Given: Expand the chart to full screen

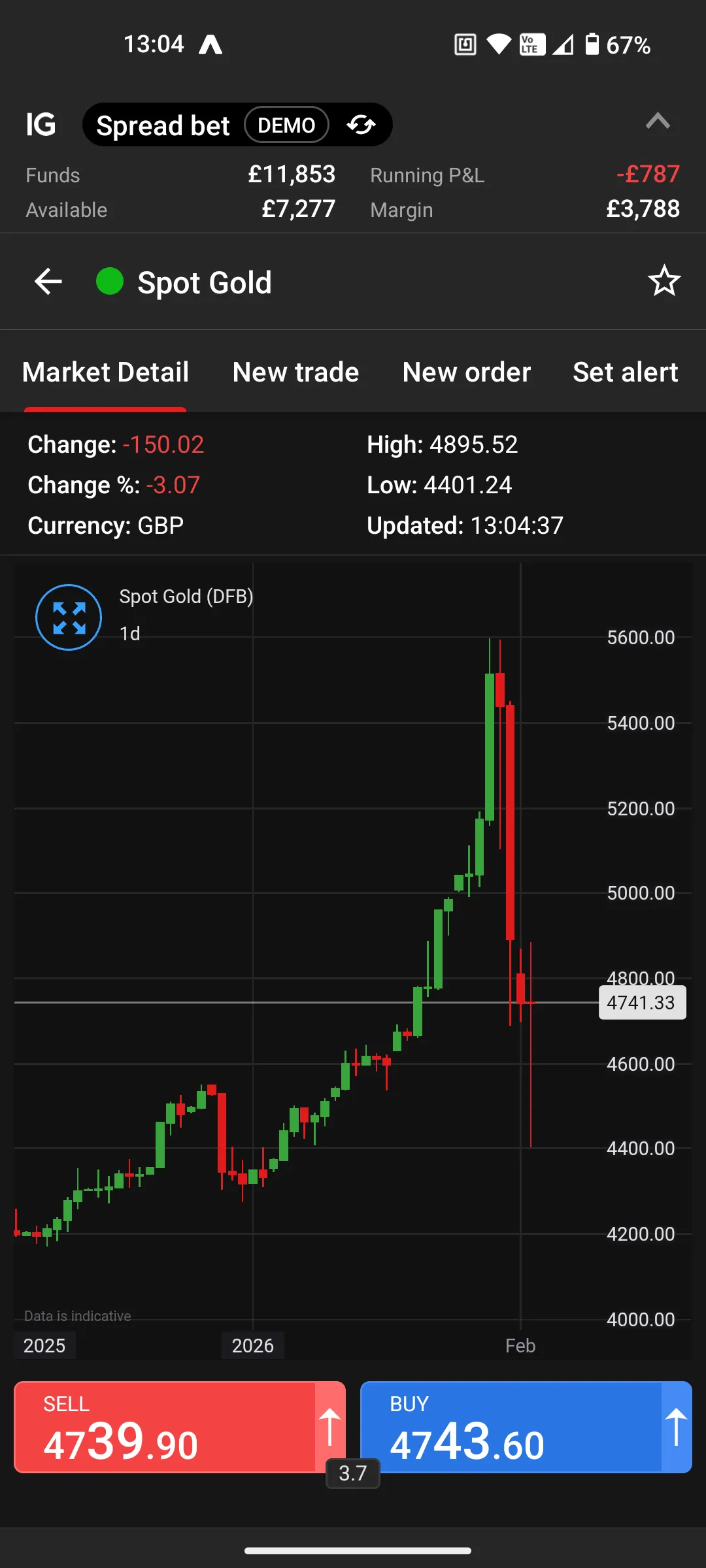Looking at the screenshot, I should (x=69, y=617).
